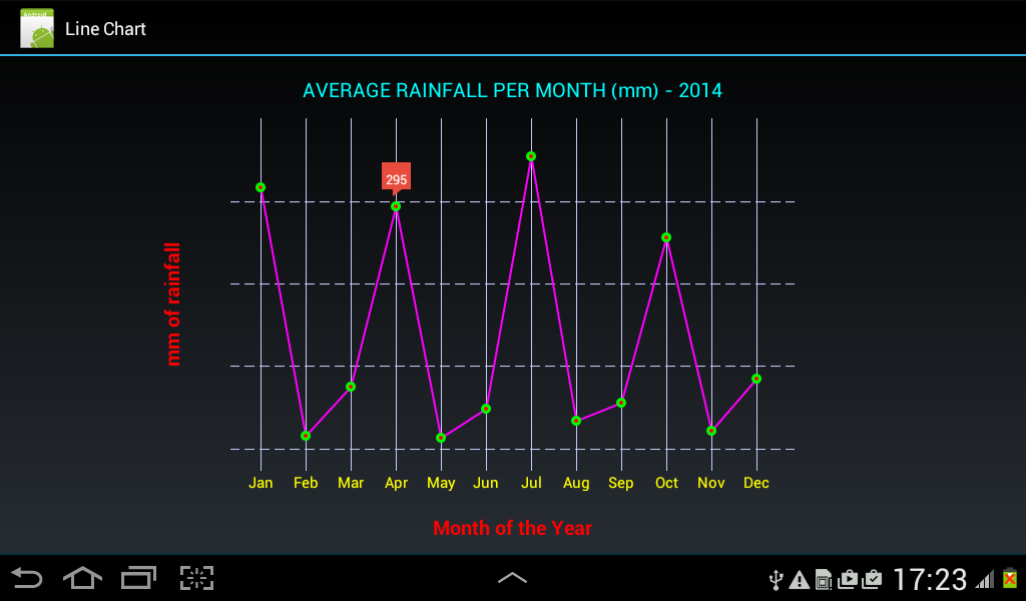This screenshot has width=1026, height=601.
Task: Show the September rainfall value
Action: (x=621, y=402)
